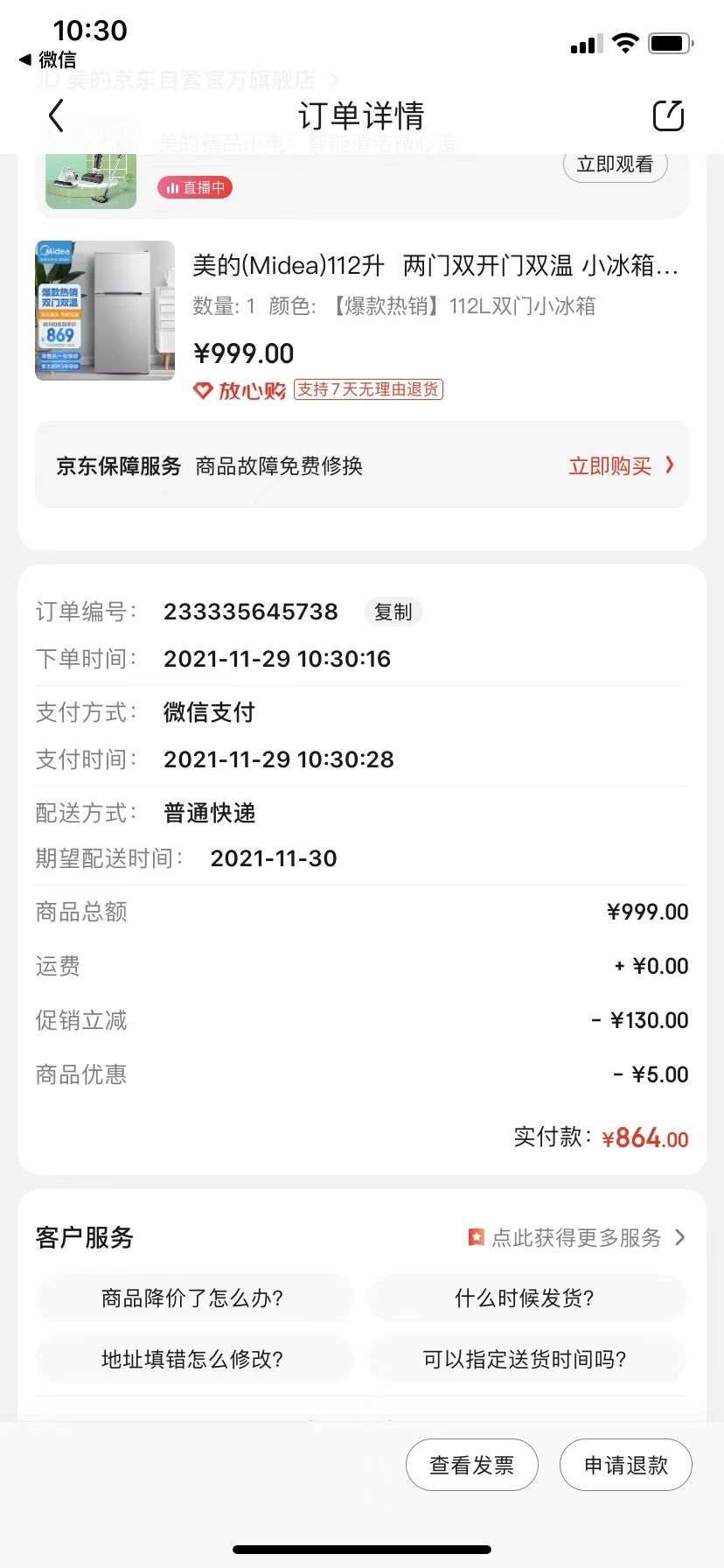Return to 微信 via the status bar link
The width and height of the screenshot is (724, 1568).
coord(49,59)
